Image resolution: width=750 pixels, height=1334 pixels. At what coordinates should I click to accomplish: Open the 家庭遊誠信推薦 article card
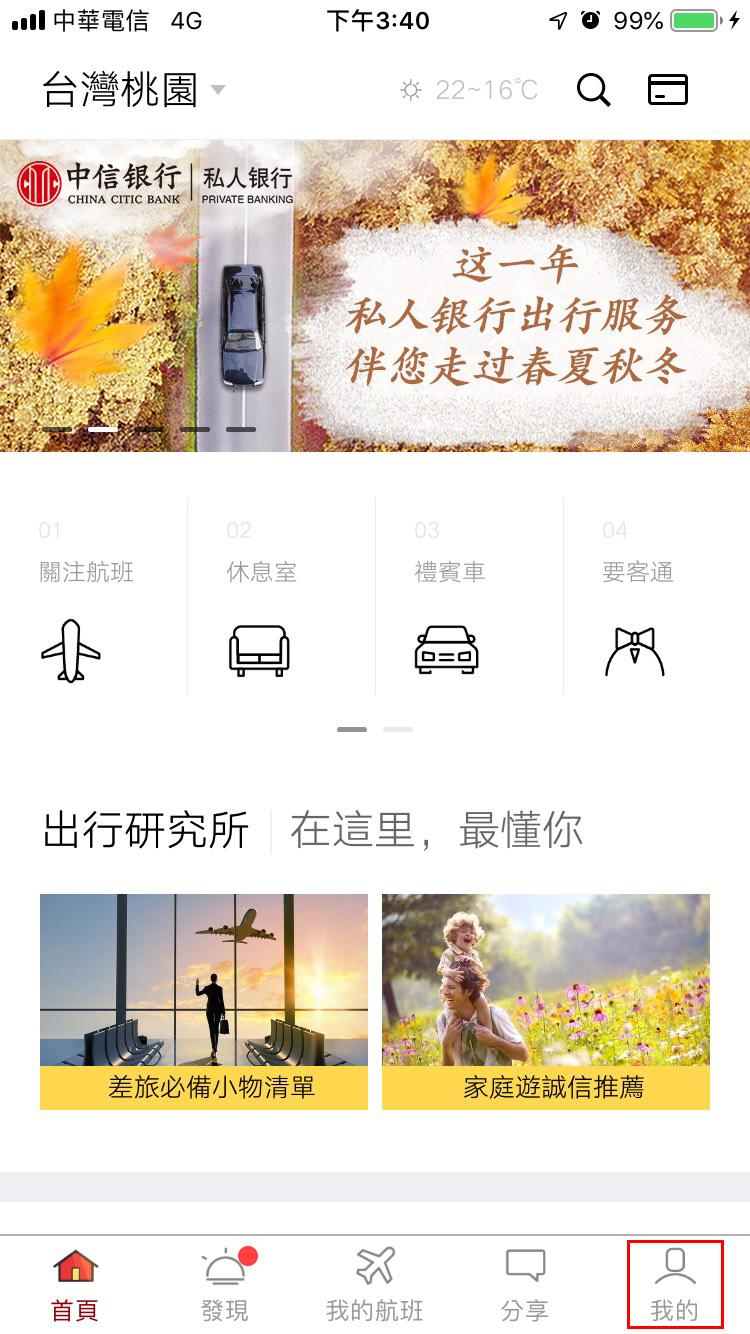[546, 1002]
